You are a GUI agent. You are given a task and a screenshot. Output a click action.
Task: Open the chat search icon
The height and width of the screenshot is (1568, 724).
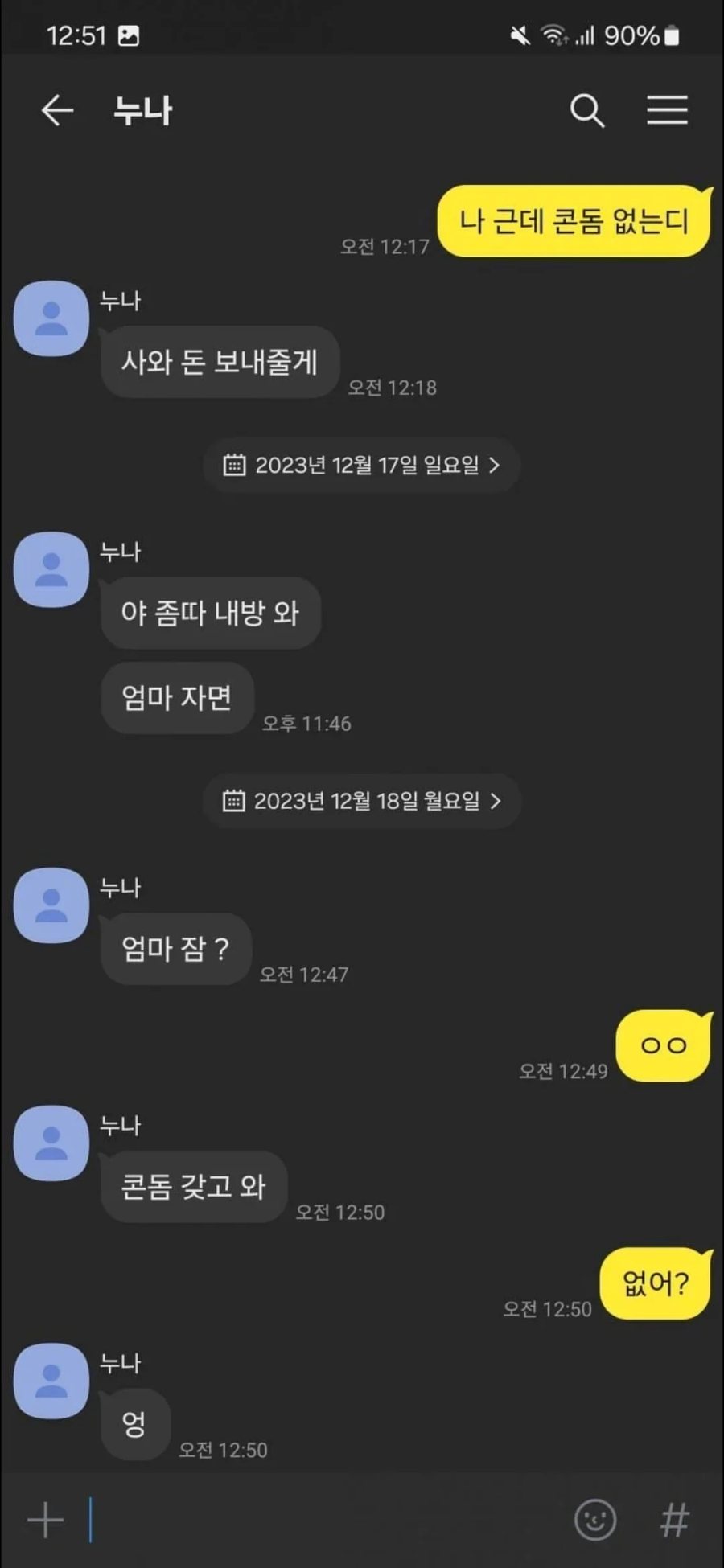(587, 110)
